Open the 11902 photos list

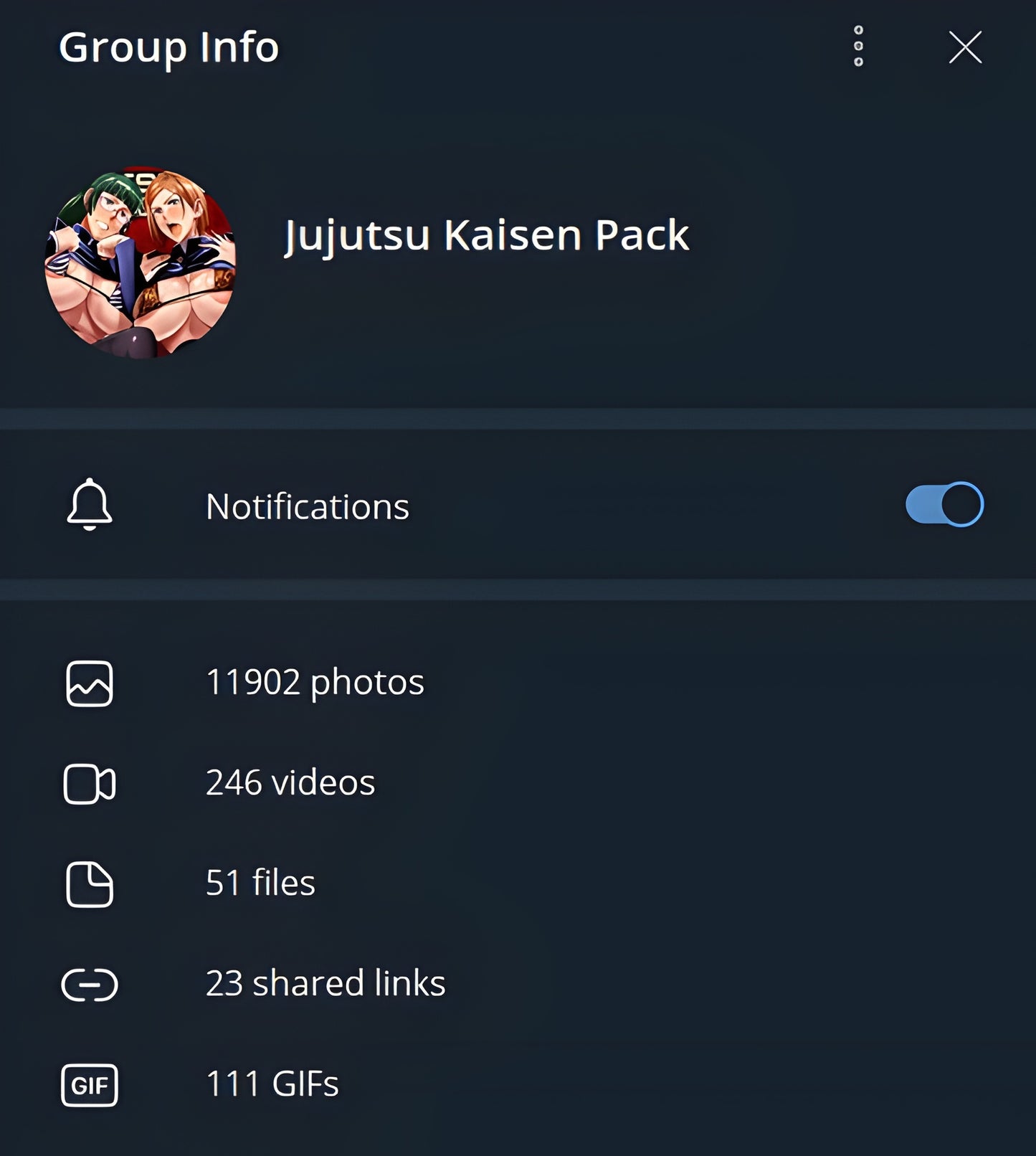click(x=315, y=682)
